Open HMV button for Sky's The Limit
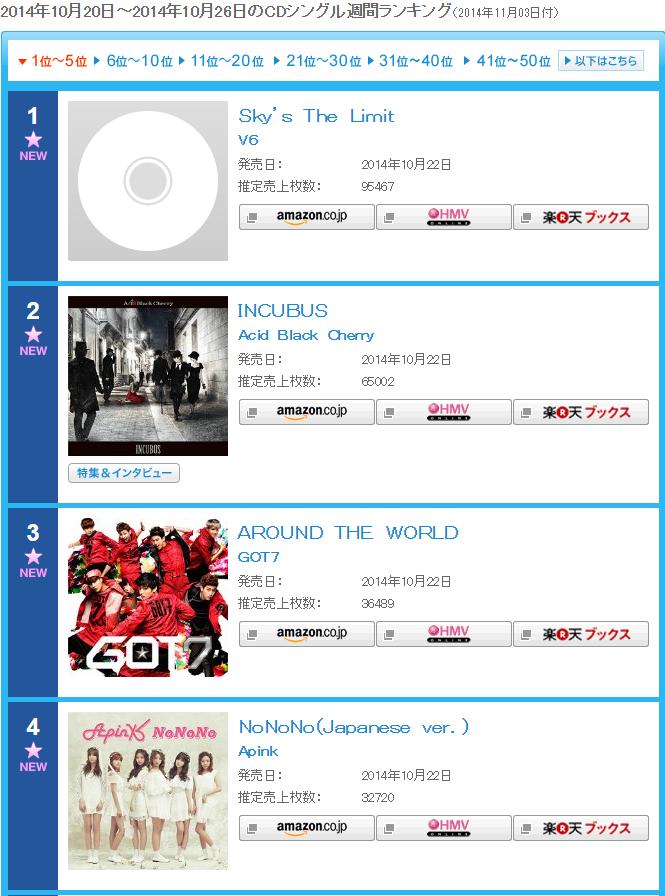 pyautogui.click(x=444, y=217)
